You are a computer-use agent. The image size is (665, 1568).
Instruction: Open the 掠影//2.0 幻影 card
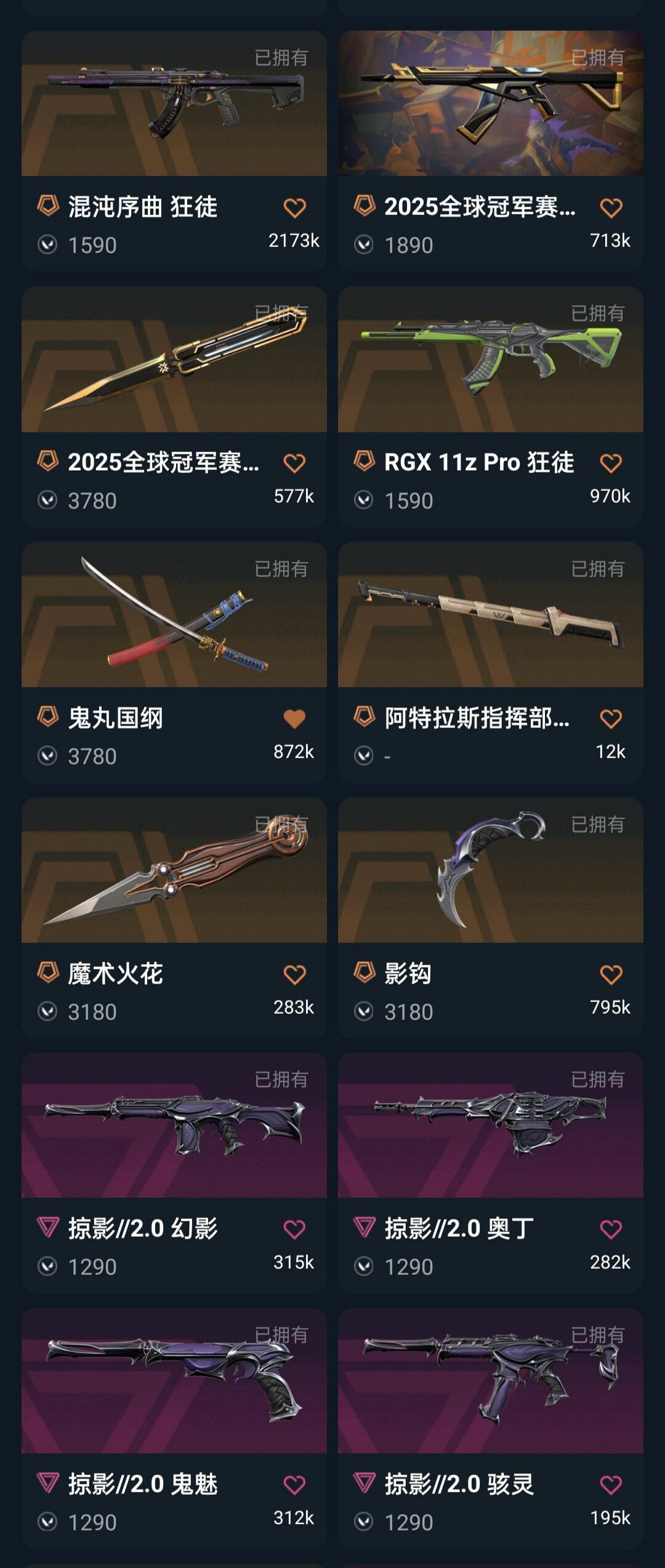tap(174, 1125)
